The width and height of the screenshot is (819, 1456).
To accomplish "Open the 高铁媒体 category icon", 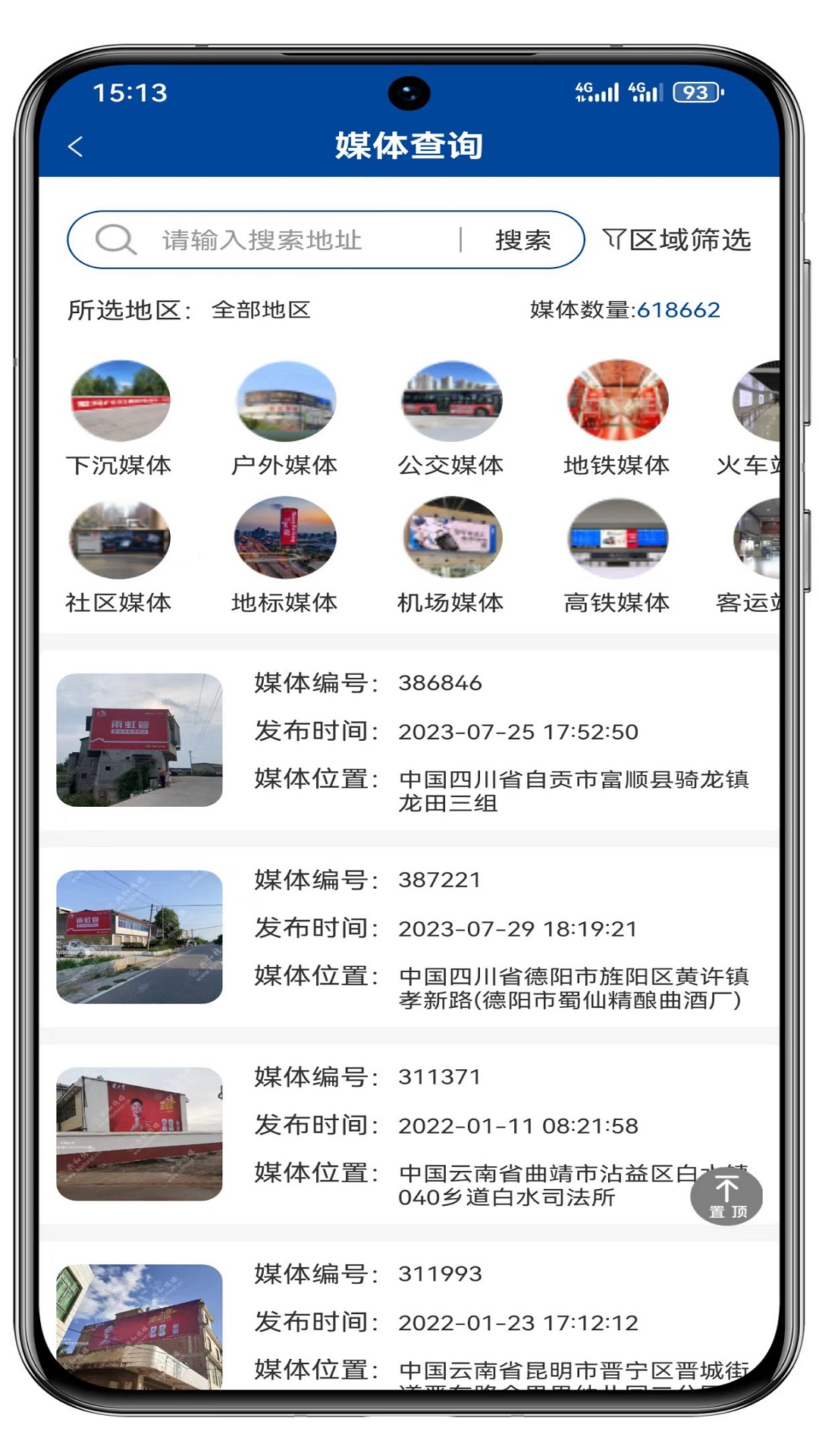I will (x=617, y=537).
